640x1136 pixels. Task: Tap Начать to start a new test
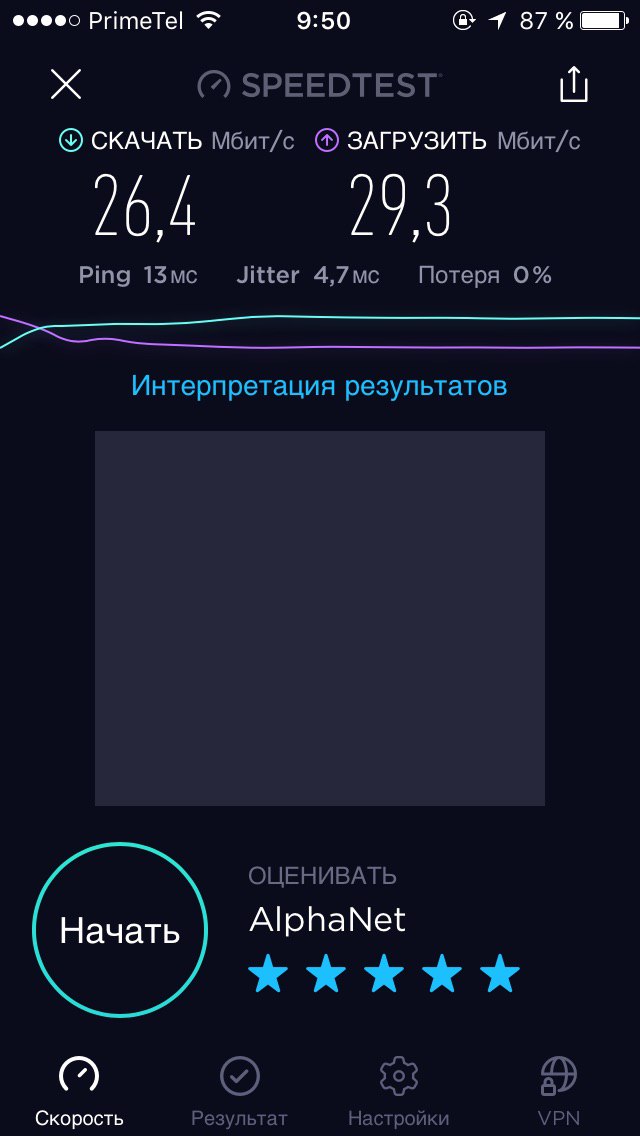pyautogui.click(x=120, y=930)
